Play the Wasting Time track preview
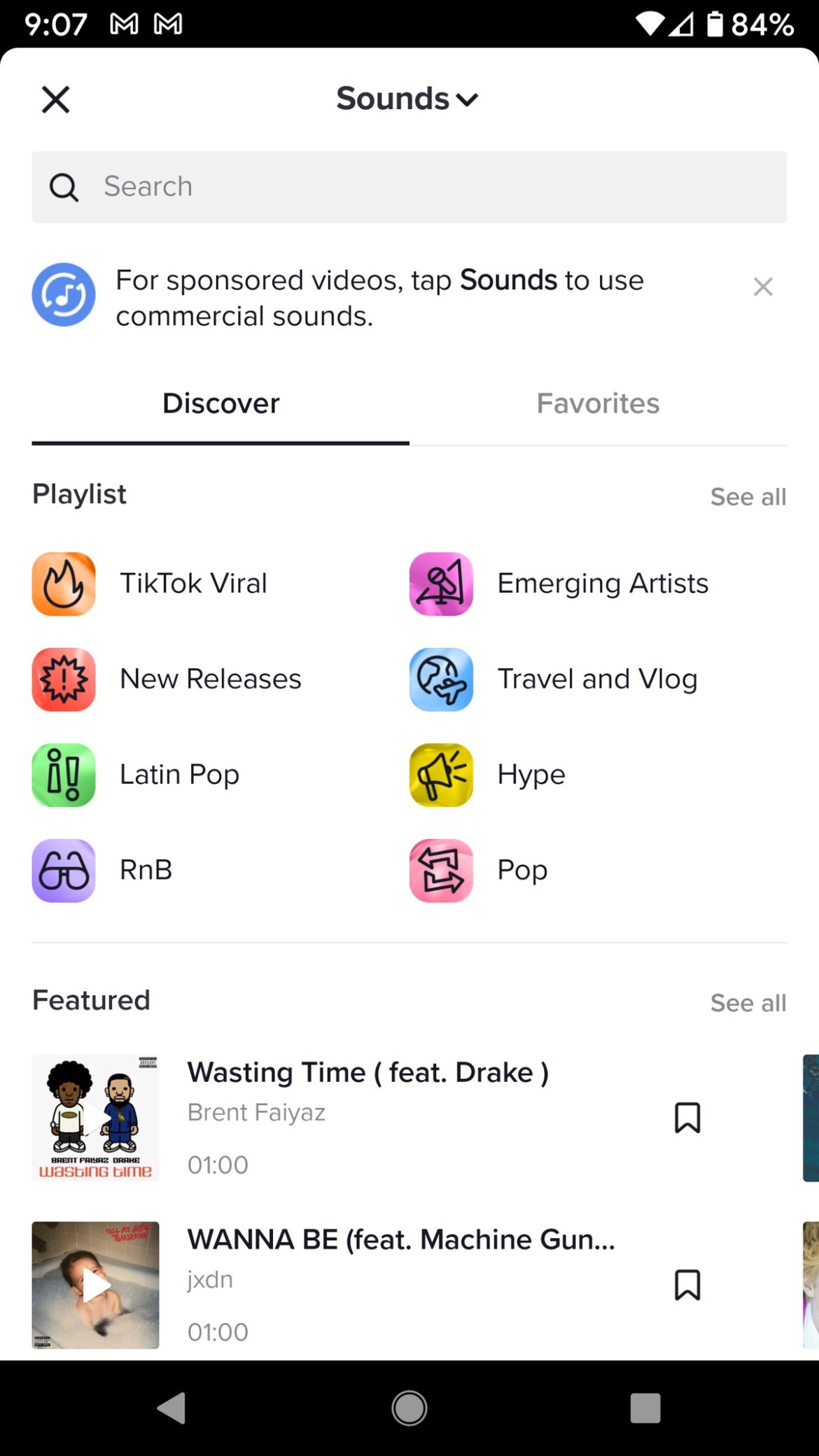The height and width of the screenshot is (1456, 819). [95, 1118]
